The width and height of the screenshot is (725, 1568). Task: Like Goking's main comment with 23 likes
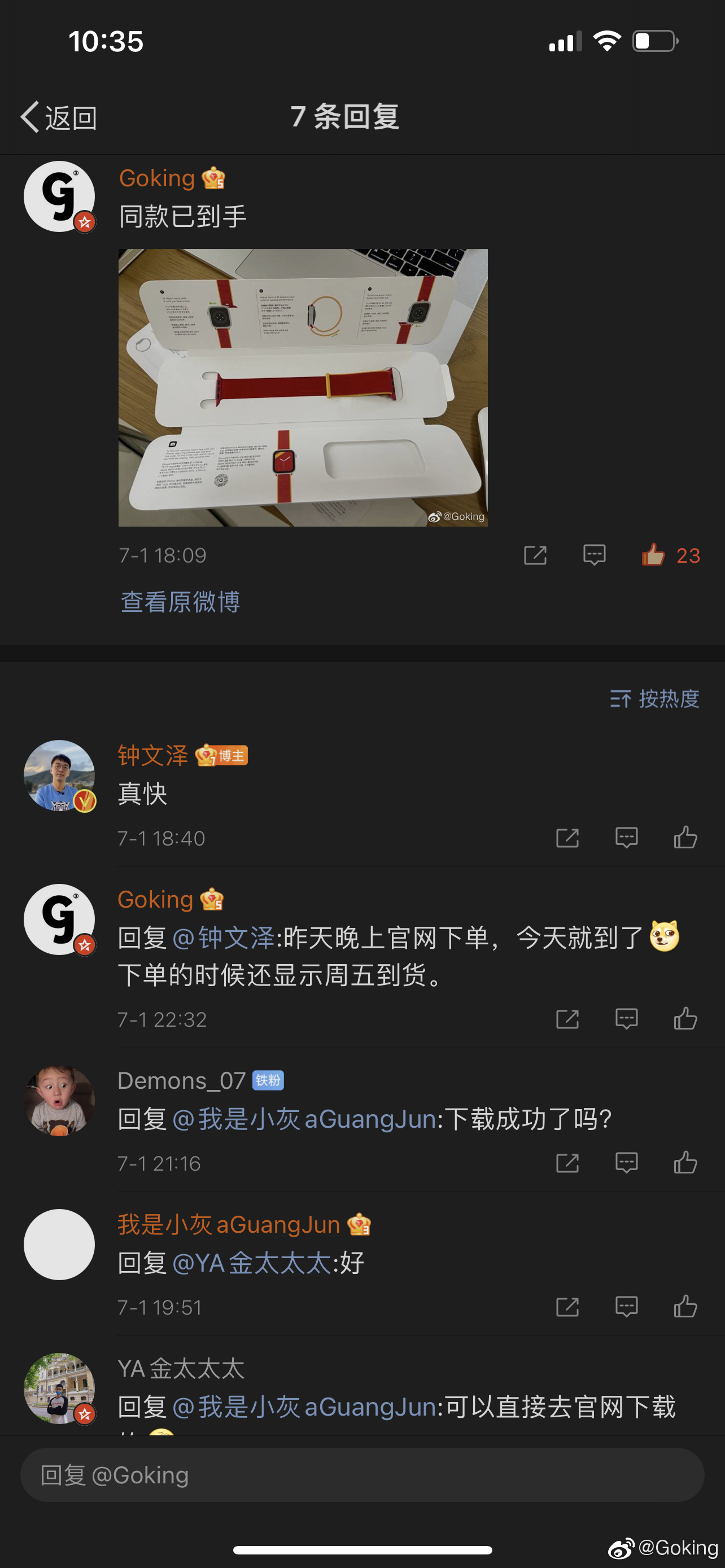tap(654, 554)
